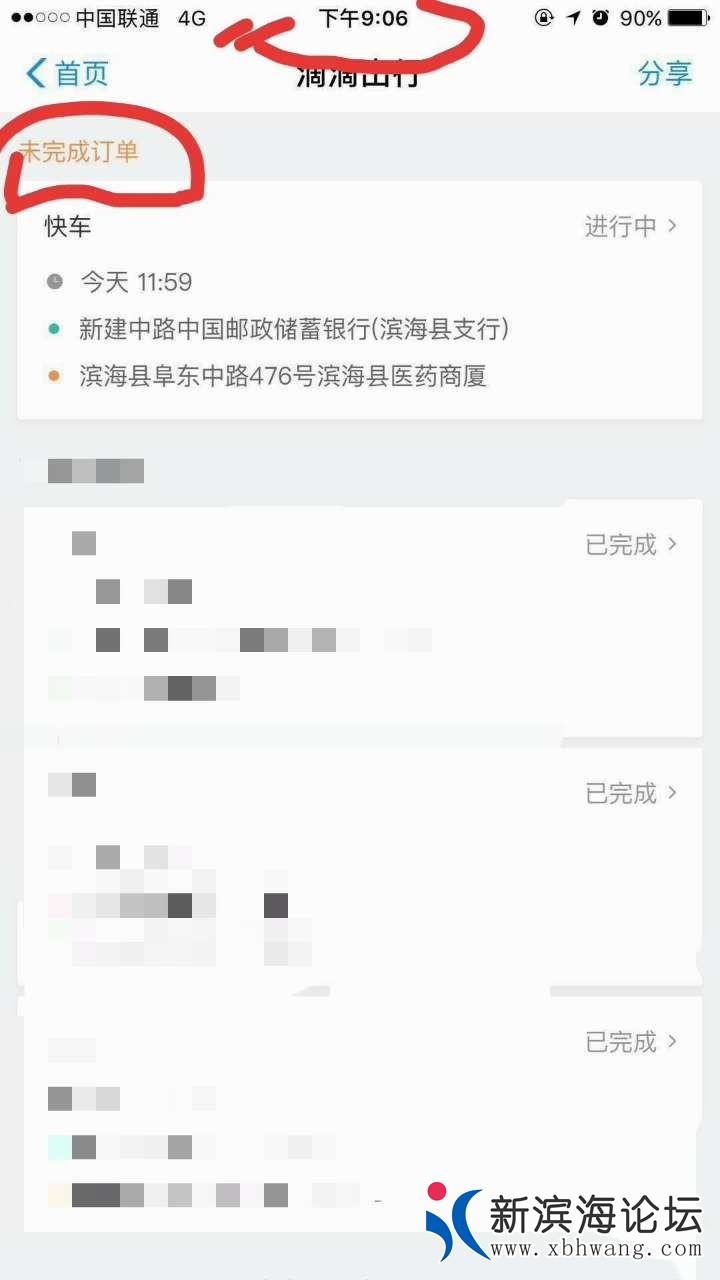Go back to 首页

coord(67,73)
